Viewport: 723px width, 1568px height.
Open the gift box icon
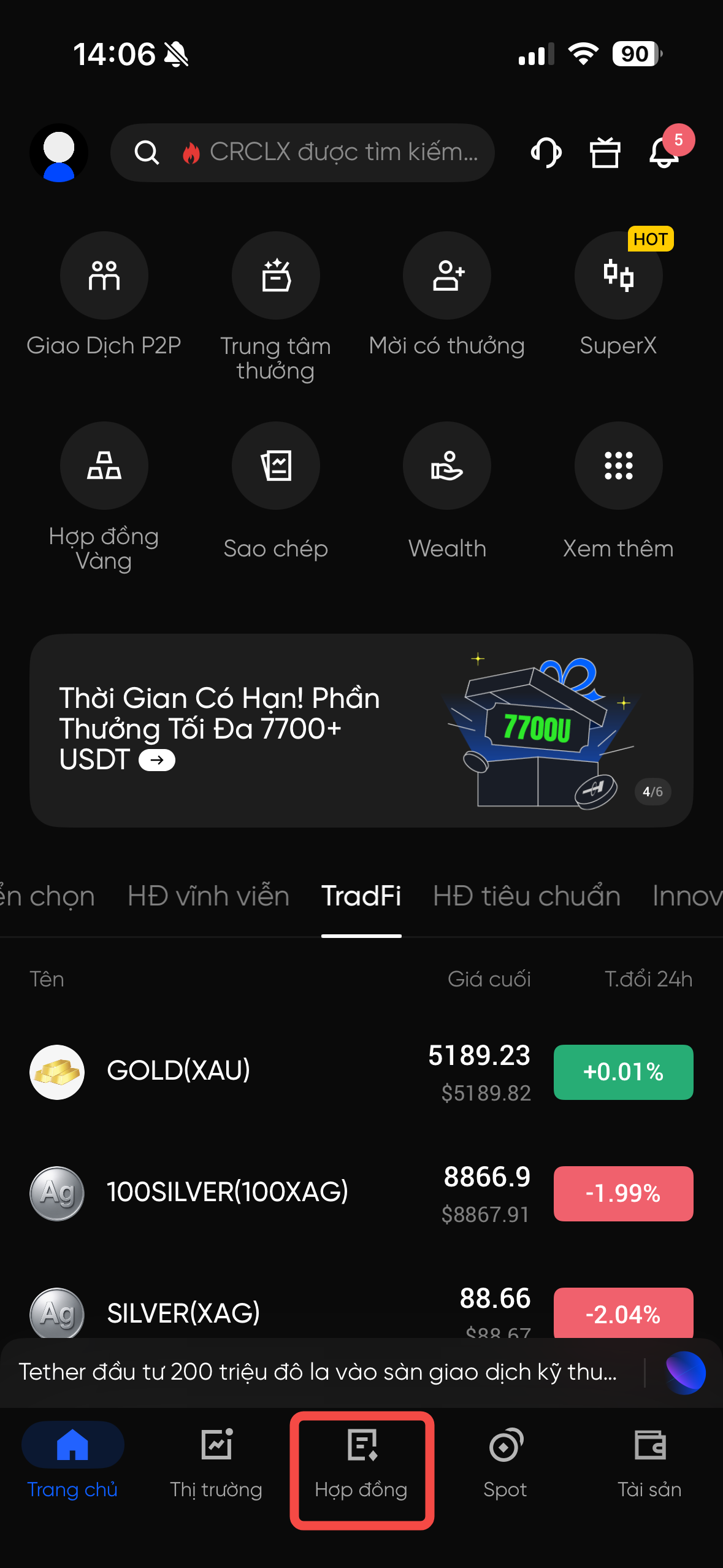coord(605,153)
